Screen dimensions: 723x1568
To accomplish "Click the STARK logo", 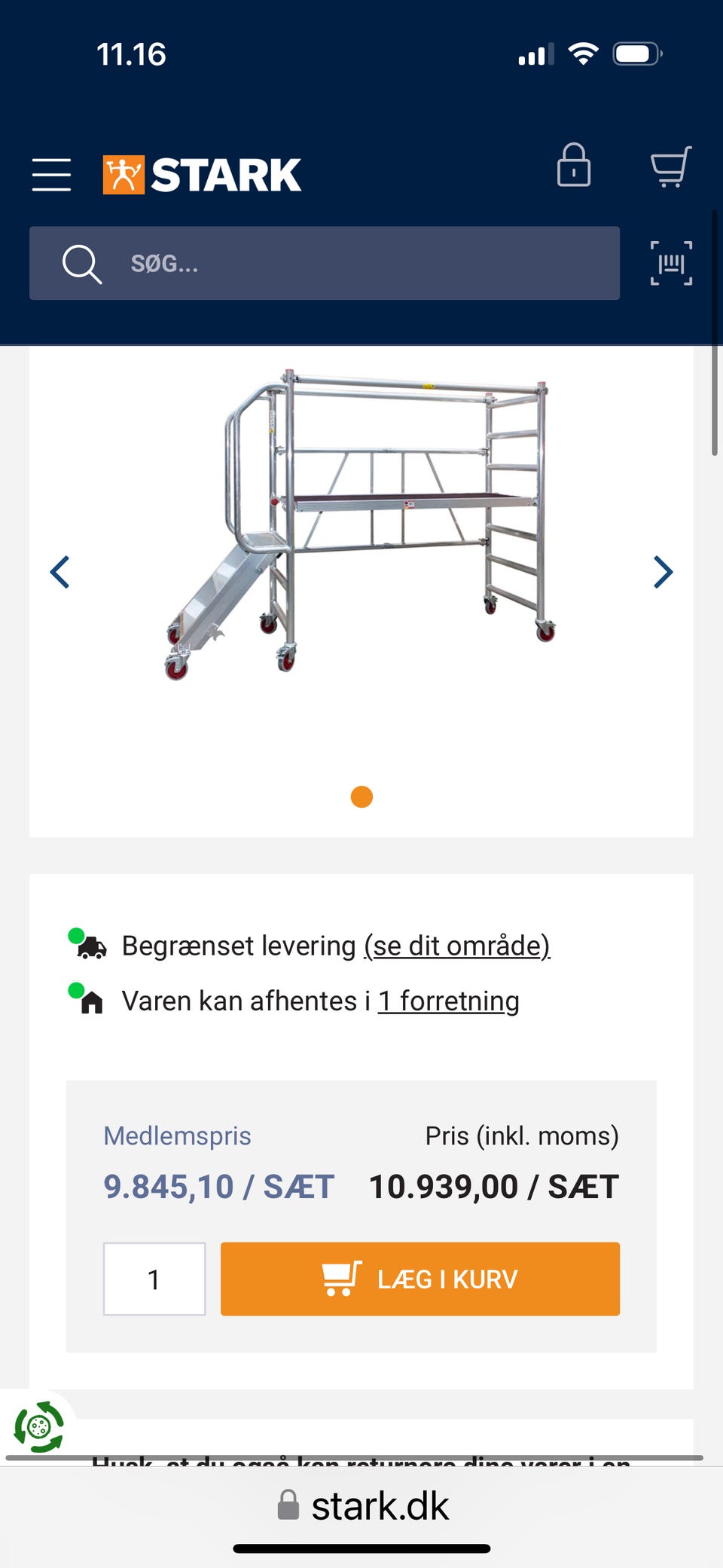I will click(201, 173).
